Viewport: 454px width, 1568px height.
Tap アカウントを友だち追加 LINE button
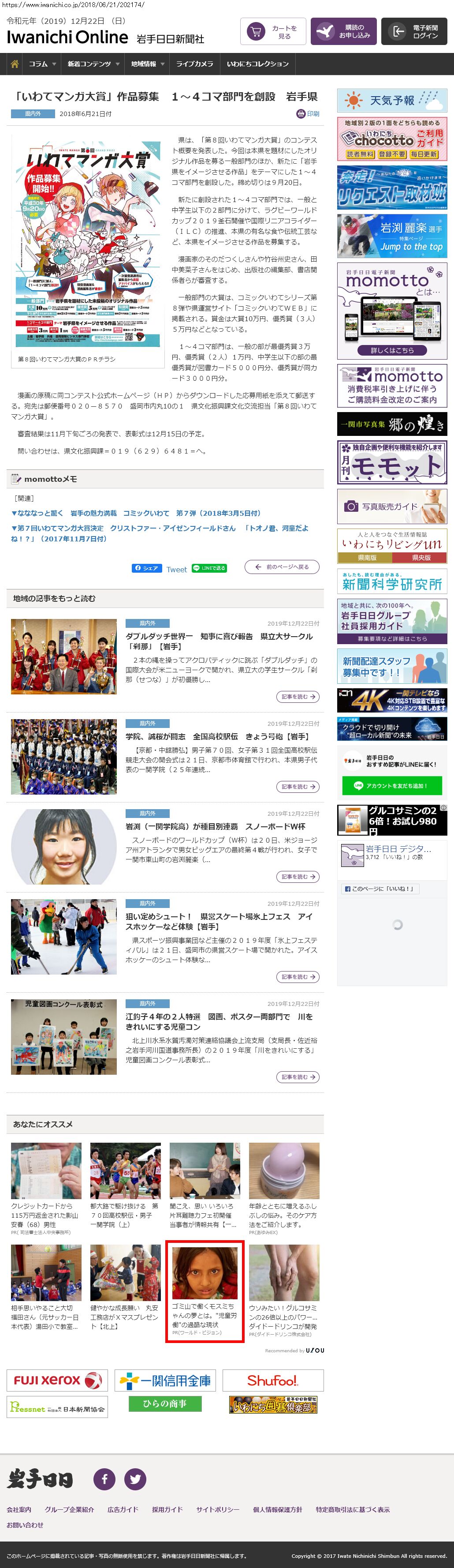tap(392, 785)
